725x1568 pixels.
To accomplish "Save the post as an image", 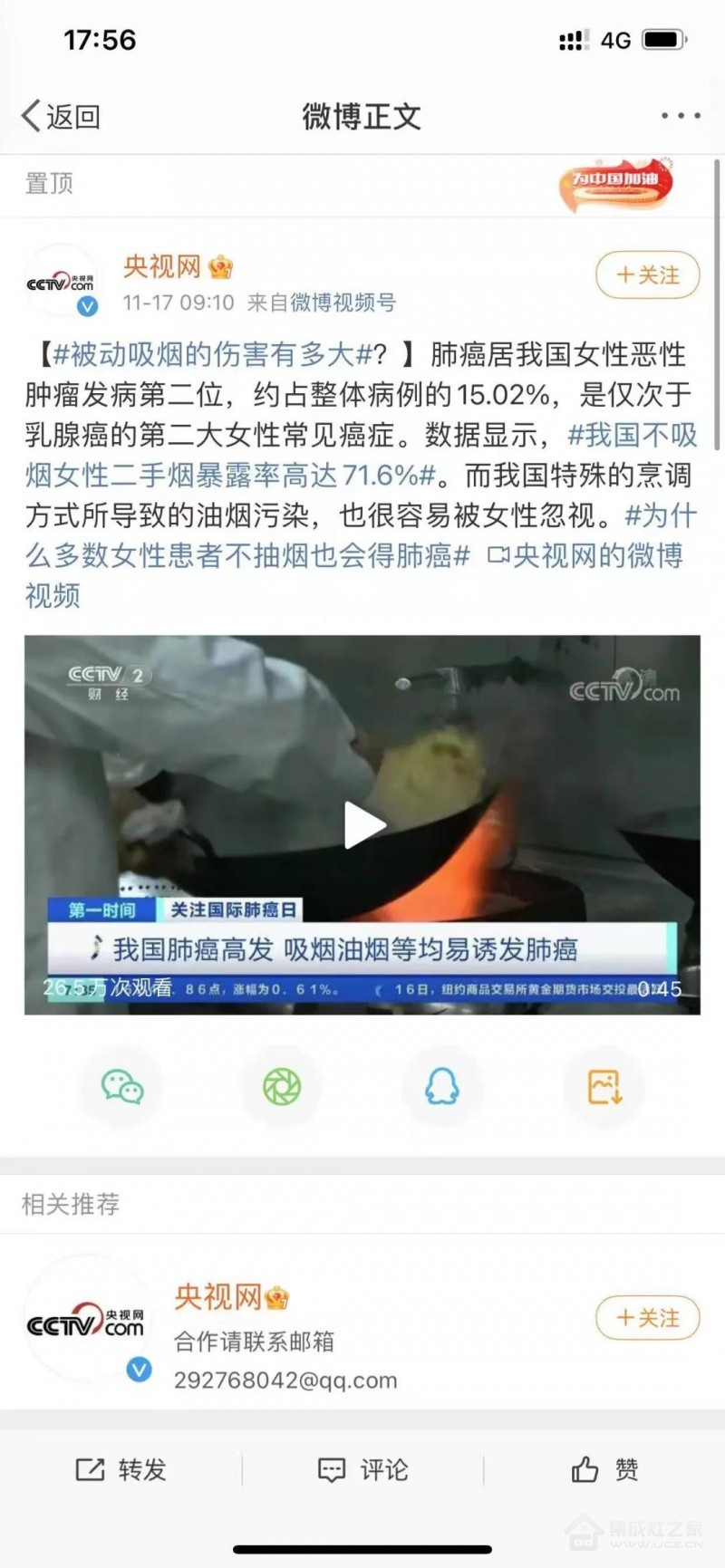I will point(604,1086).
